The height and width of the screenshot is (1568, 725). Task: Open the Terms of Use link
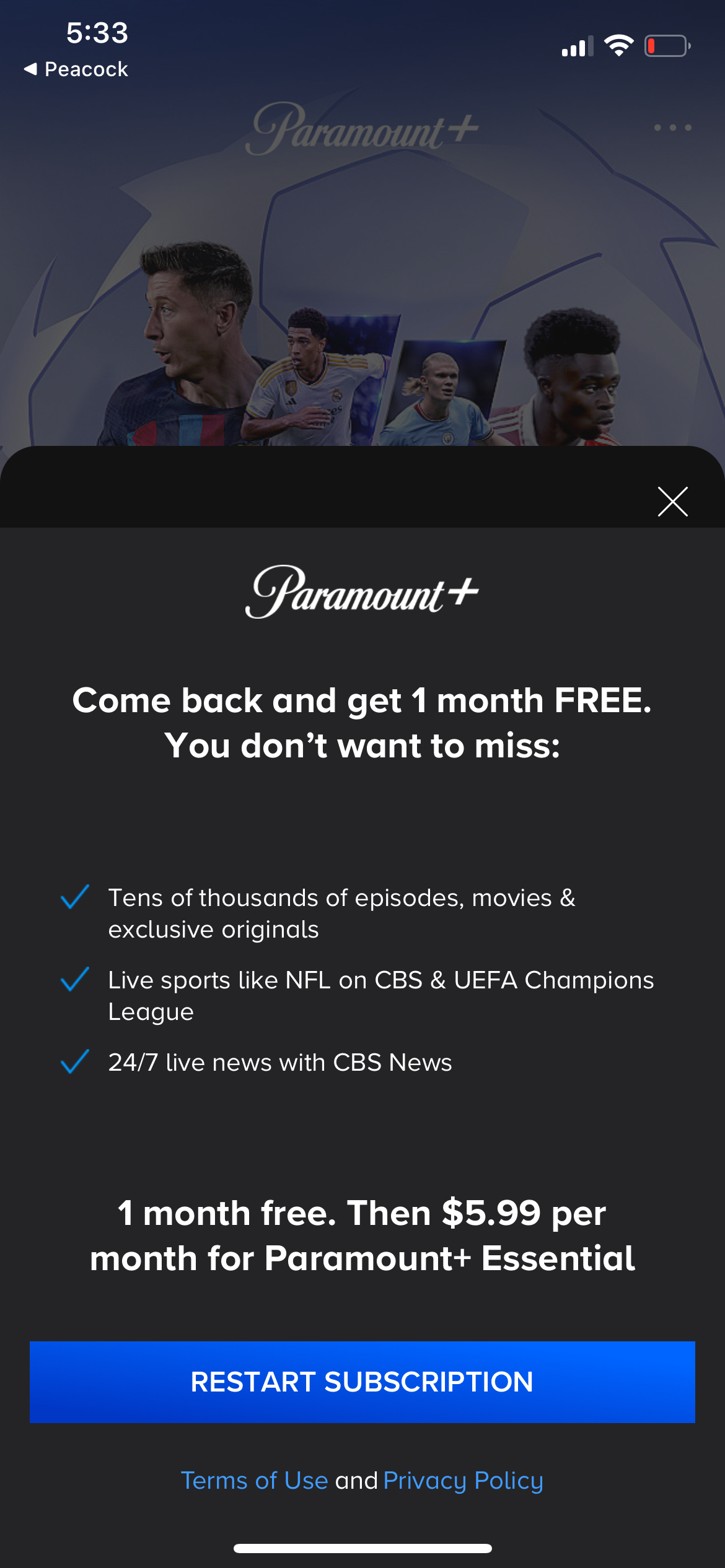click(255, 1480)
